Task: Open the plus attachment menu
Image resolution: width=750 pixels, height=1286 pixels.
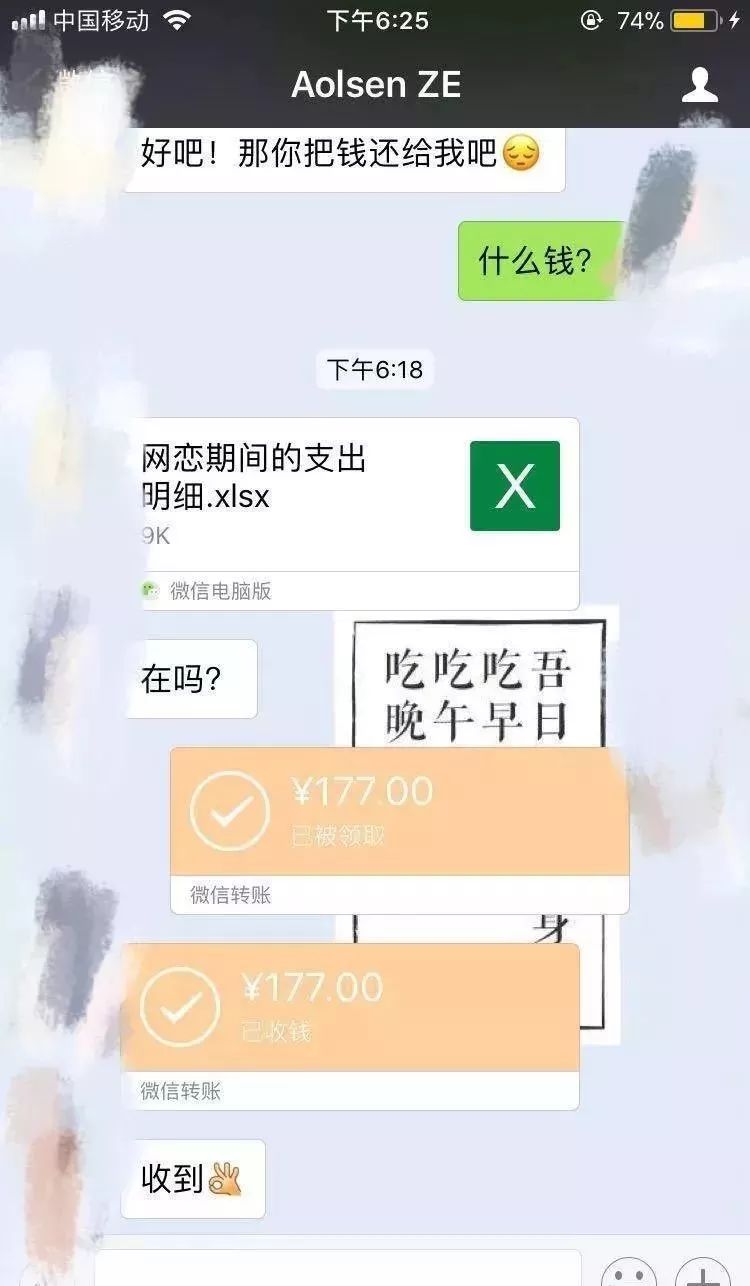Action: click(x=703, y=1272)
